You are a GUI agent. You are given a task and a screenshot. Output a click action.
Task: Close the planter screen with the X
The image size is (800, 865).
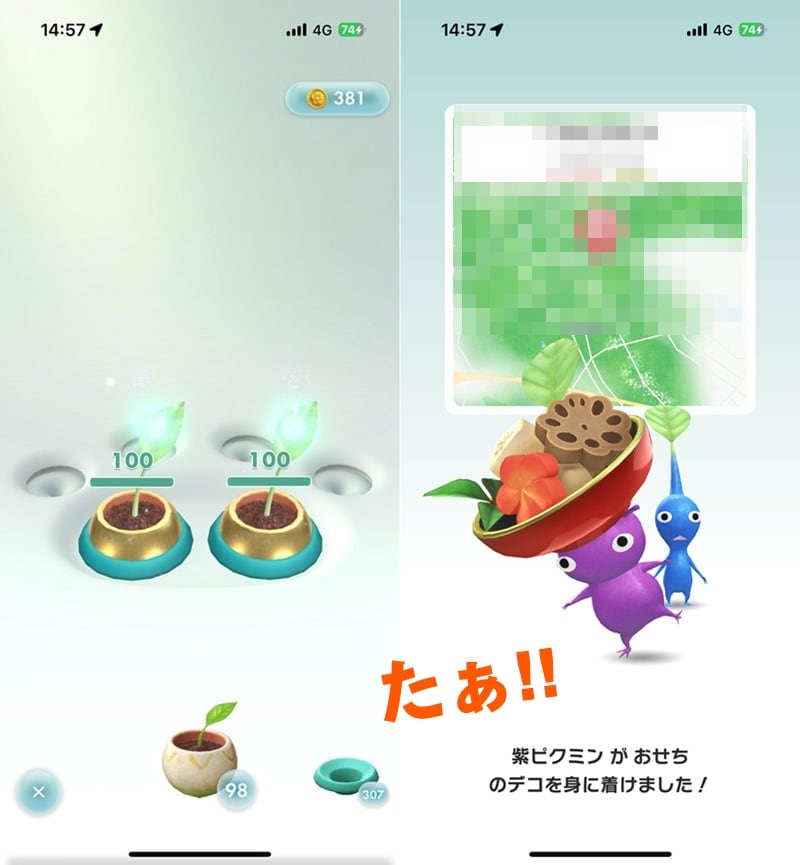pos(38,792)
